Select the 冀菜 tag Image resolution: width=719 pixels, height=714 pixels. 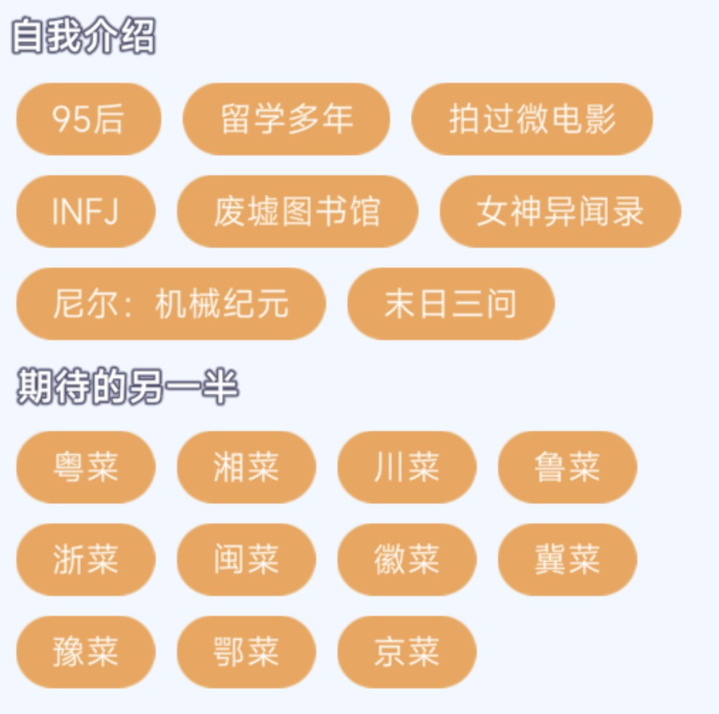click(567, 559)
